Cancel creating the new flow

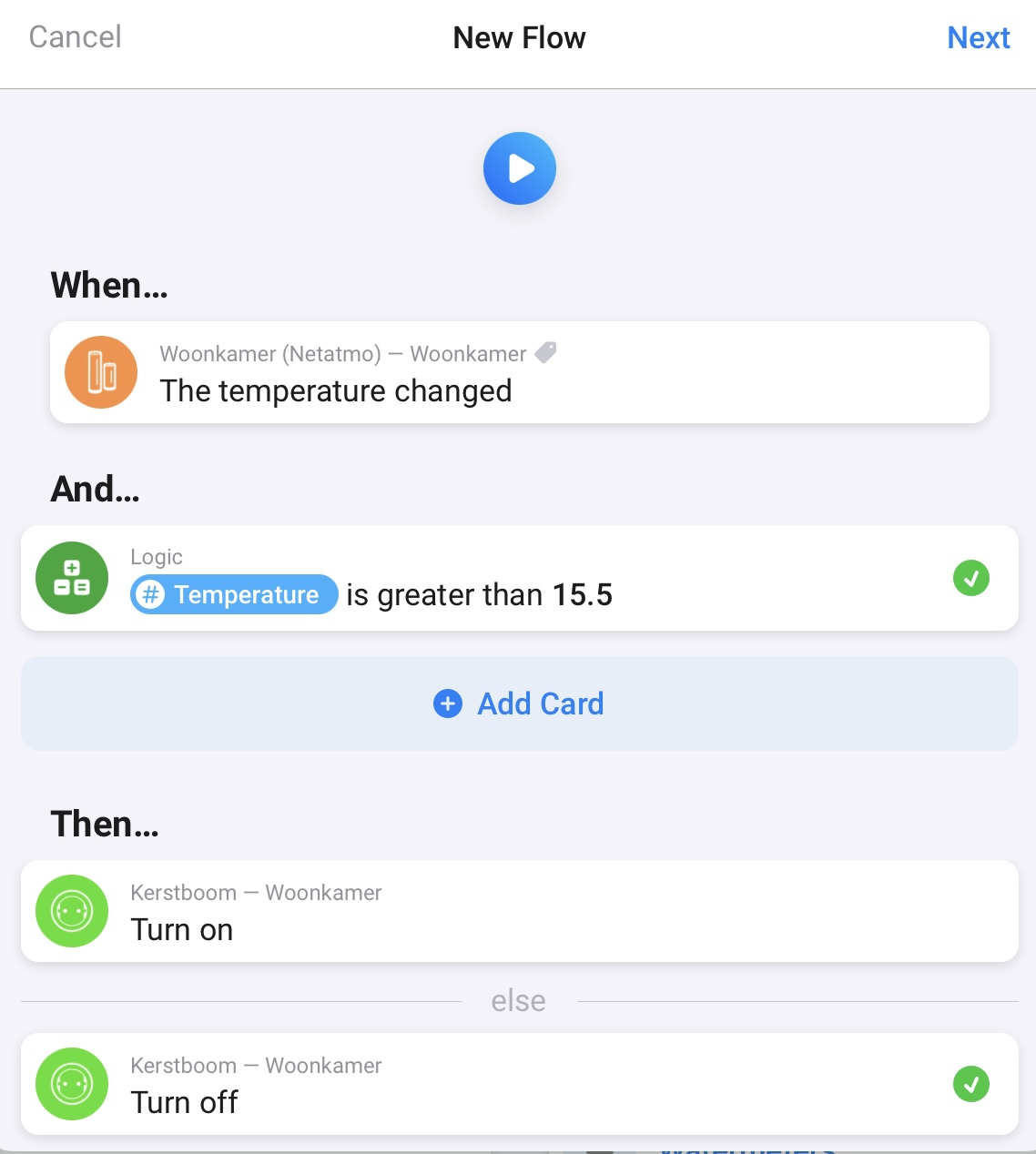pos(75,37)
